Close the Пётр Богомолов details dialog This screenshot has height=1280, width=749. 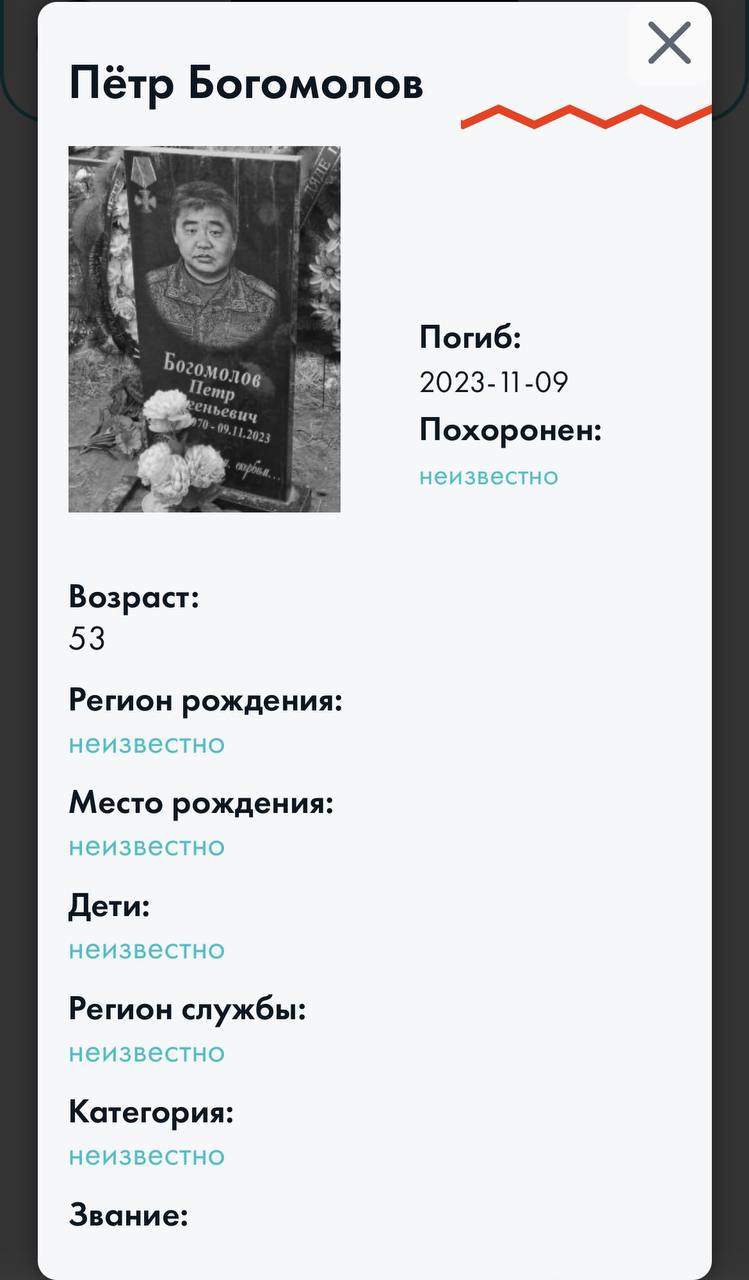tap(669, 43)
